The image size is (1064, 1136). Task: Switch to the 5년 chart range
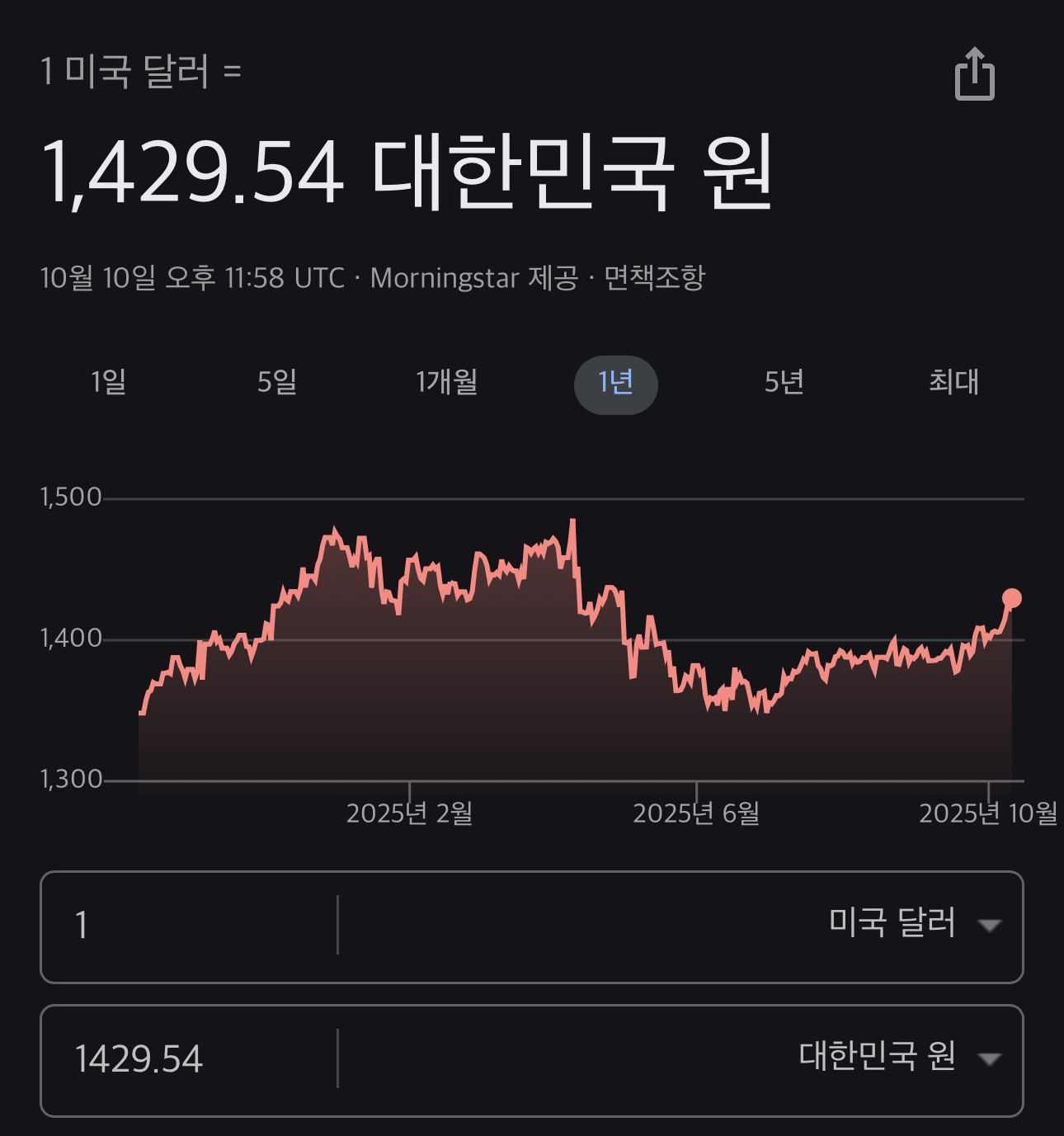tap(784, 383)
